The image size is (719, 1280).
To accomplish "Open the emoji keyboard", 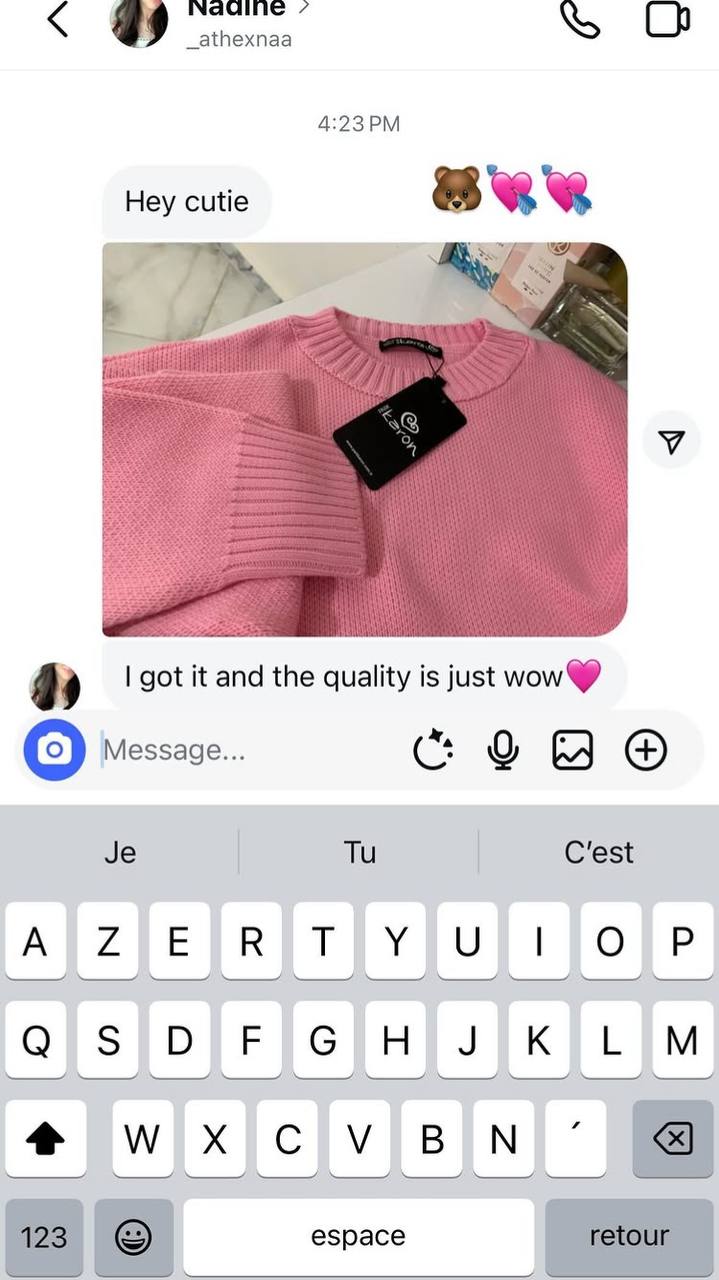I will pos(133,1237).
